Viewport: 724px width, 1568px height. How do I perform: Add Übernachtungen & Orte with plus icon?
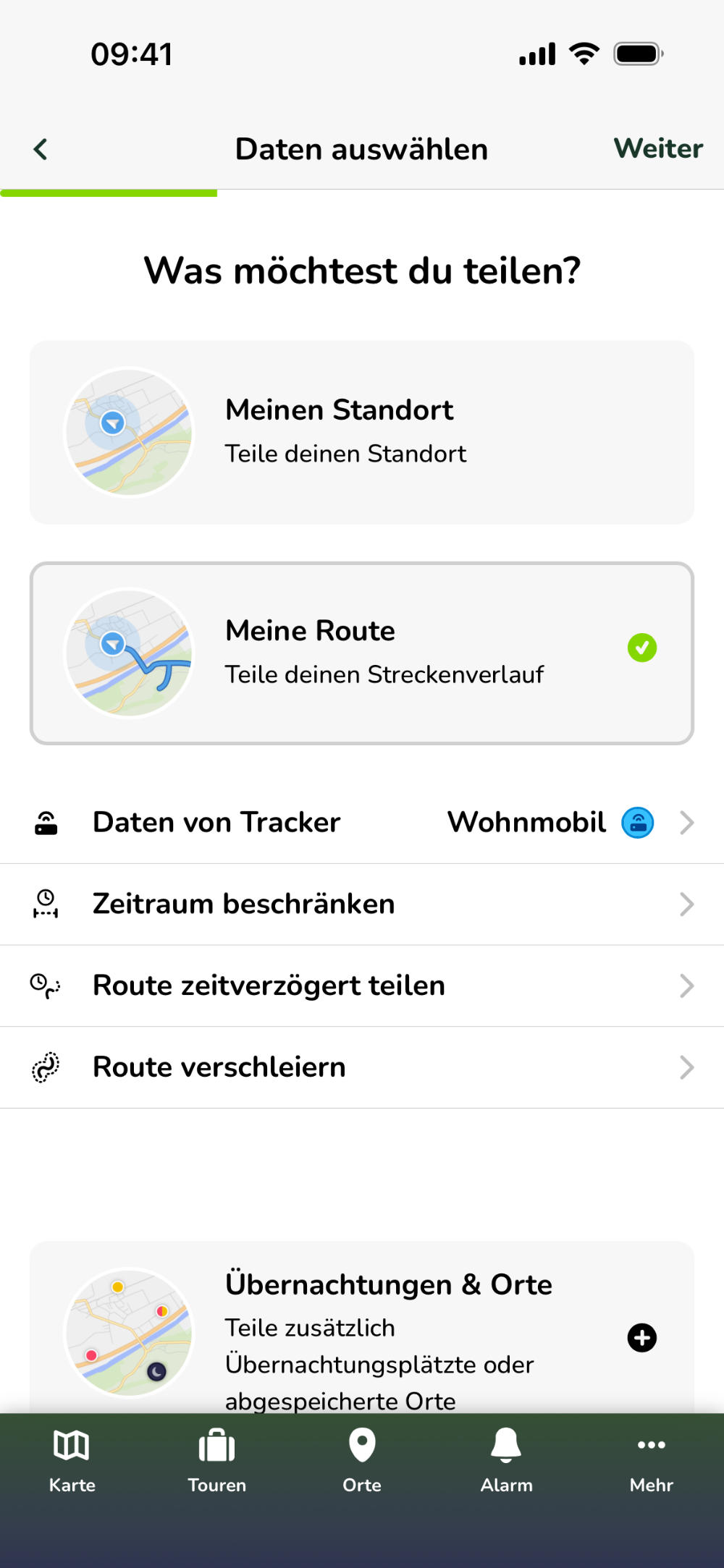(641, 1338)
